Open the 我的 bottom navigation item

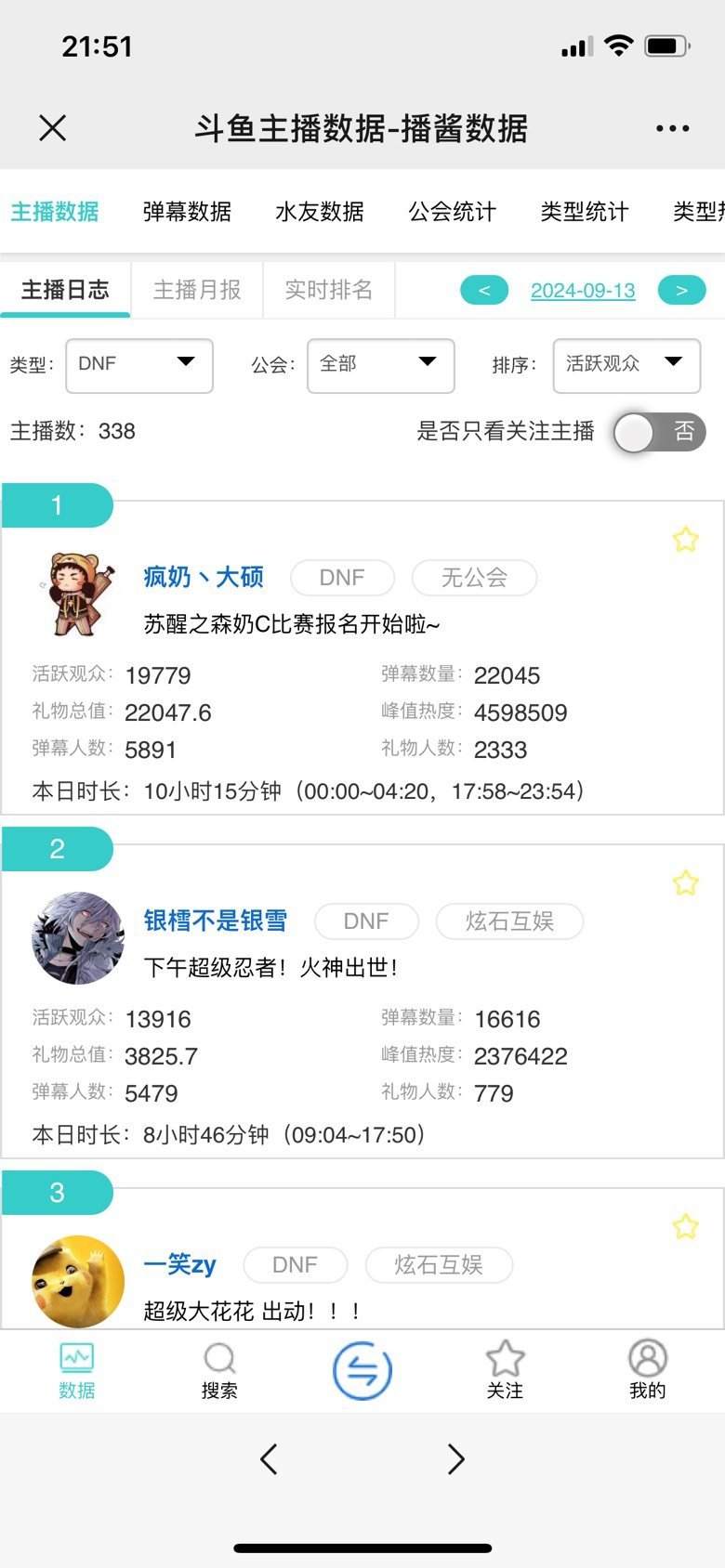[x=648, y=1371]
